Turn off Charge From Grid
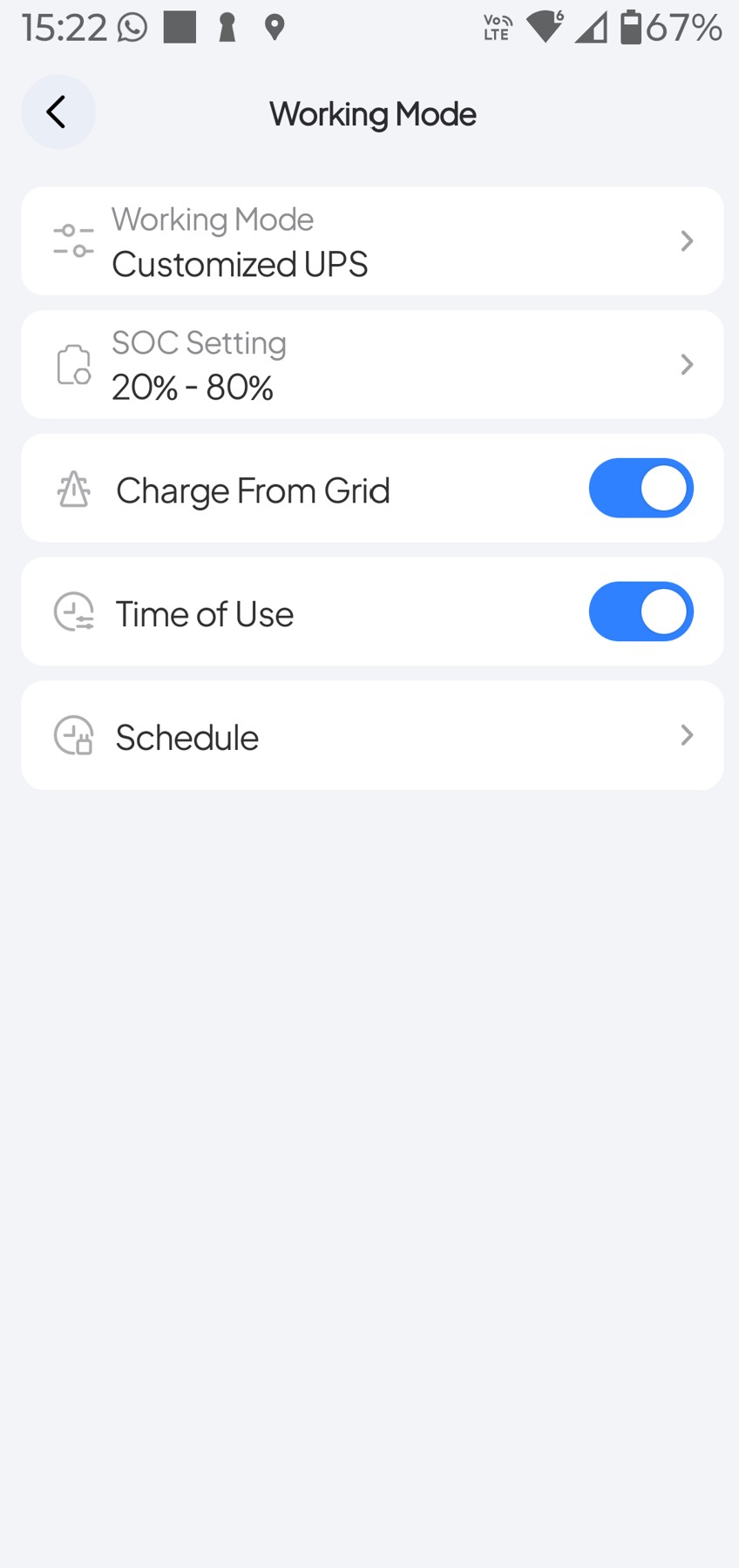739x1568 pixels. point(641,489)
